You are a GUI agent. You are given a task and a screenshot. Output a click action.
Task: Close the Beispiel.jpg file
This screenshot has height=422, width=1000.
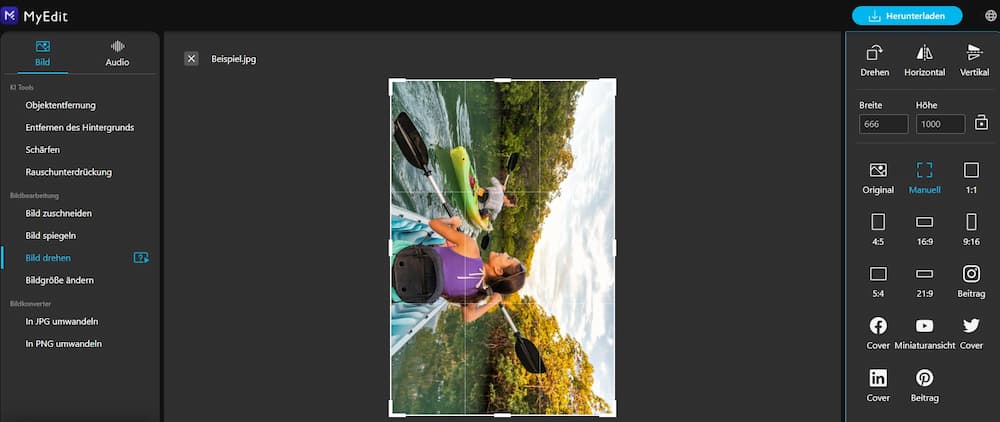(191, 59)
